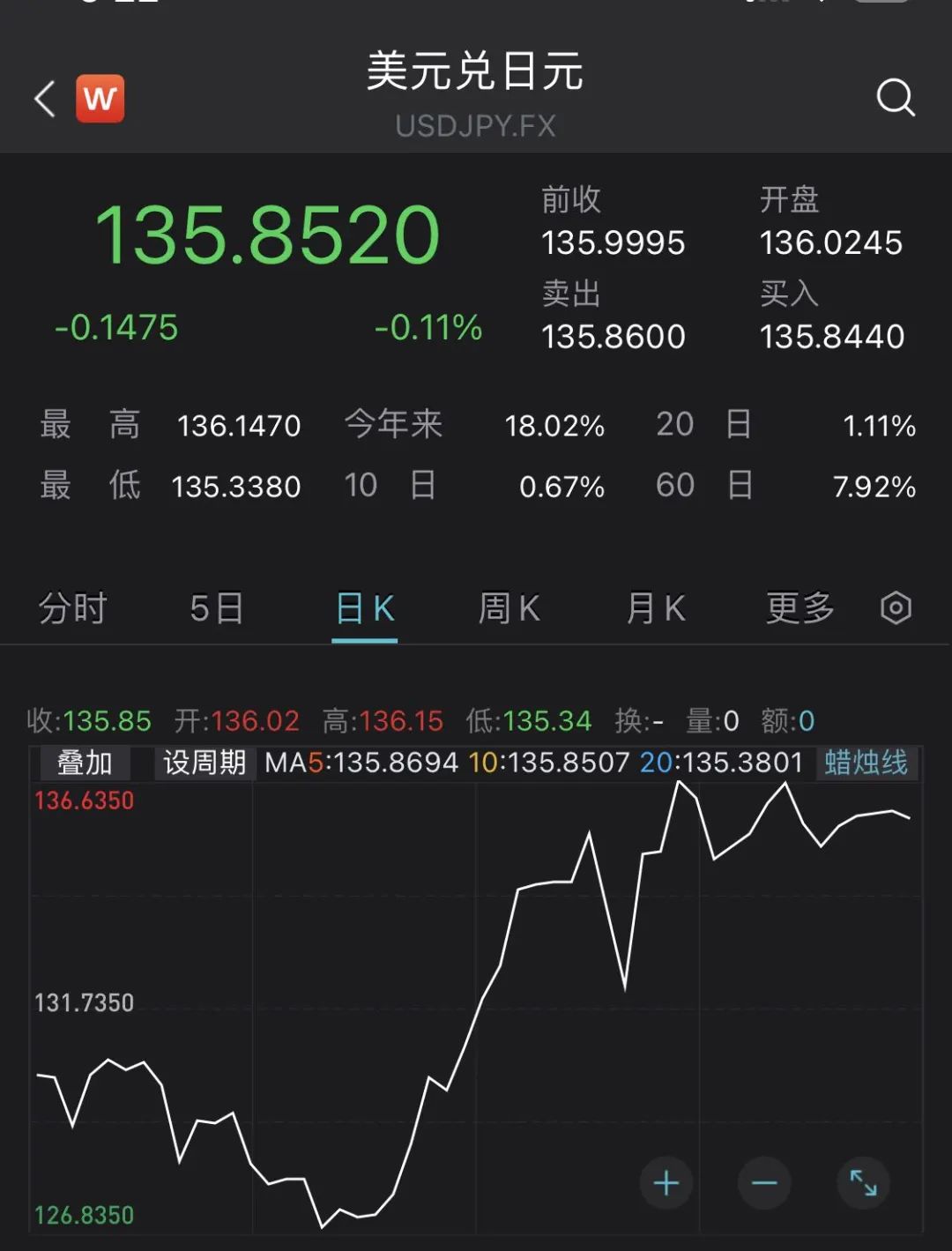Zoom out the chart with minus button
Screen dimensions: 952x1251
tap(764, 1183)
